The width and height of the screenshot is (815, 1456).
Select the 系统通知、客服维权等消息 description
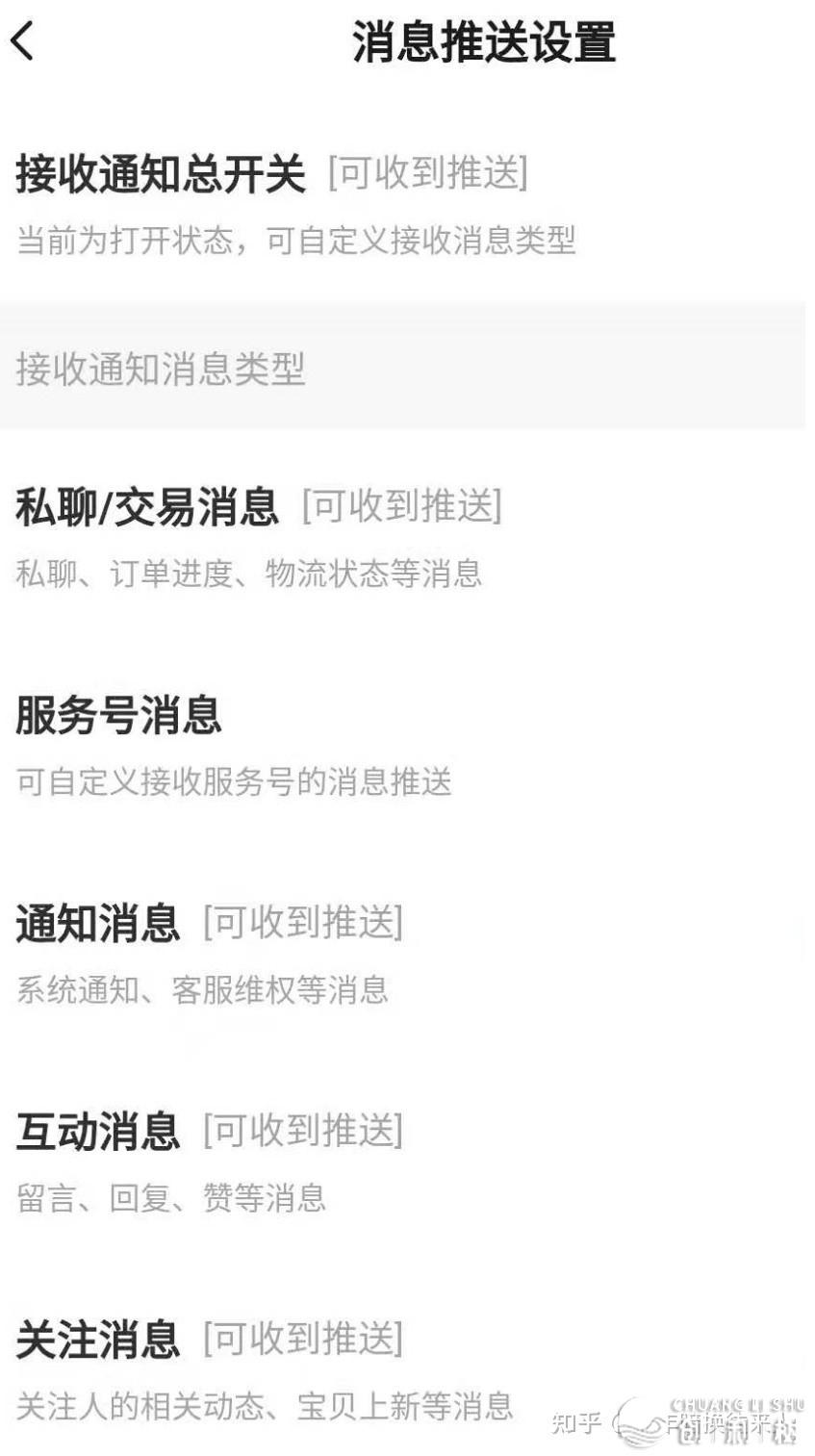202,989
